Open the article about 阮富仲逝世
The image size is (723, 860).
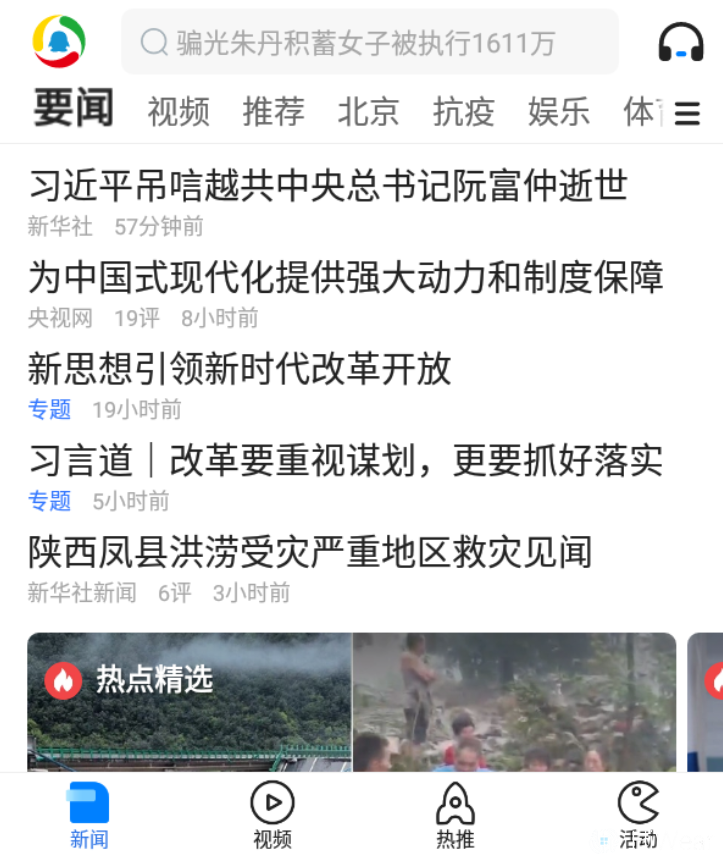[328, 186]
